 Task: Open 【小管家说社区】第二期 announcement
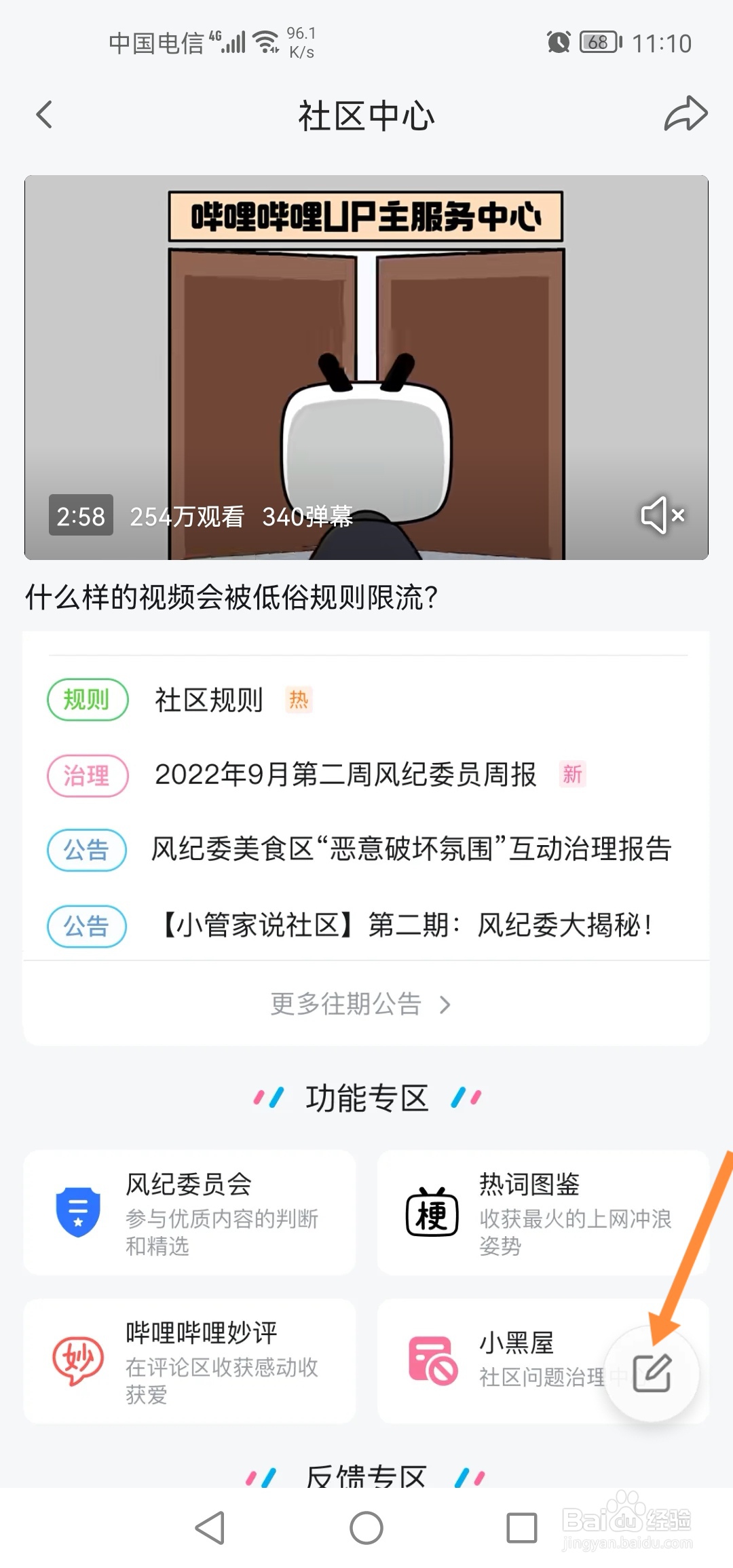pyautogui.click(x=400, y=926)
